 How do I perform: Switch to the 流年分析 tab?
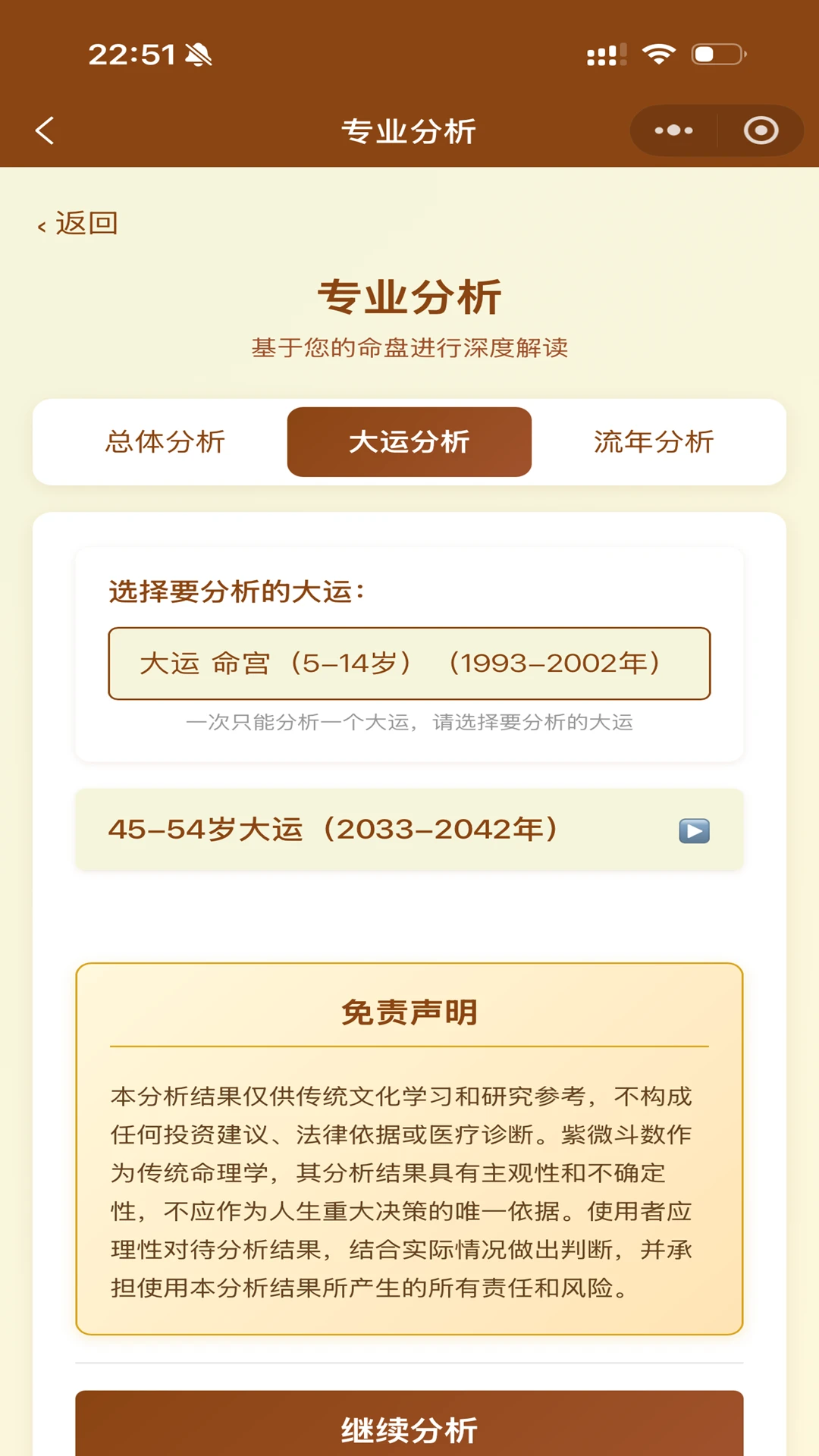click(654, 442)
